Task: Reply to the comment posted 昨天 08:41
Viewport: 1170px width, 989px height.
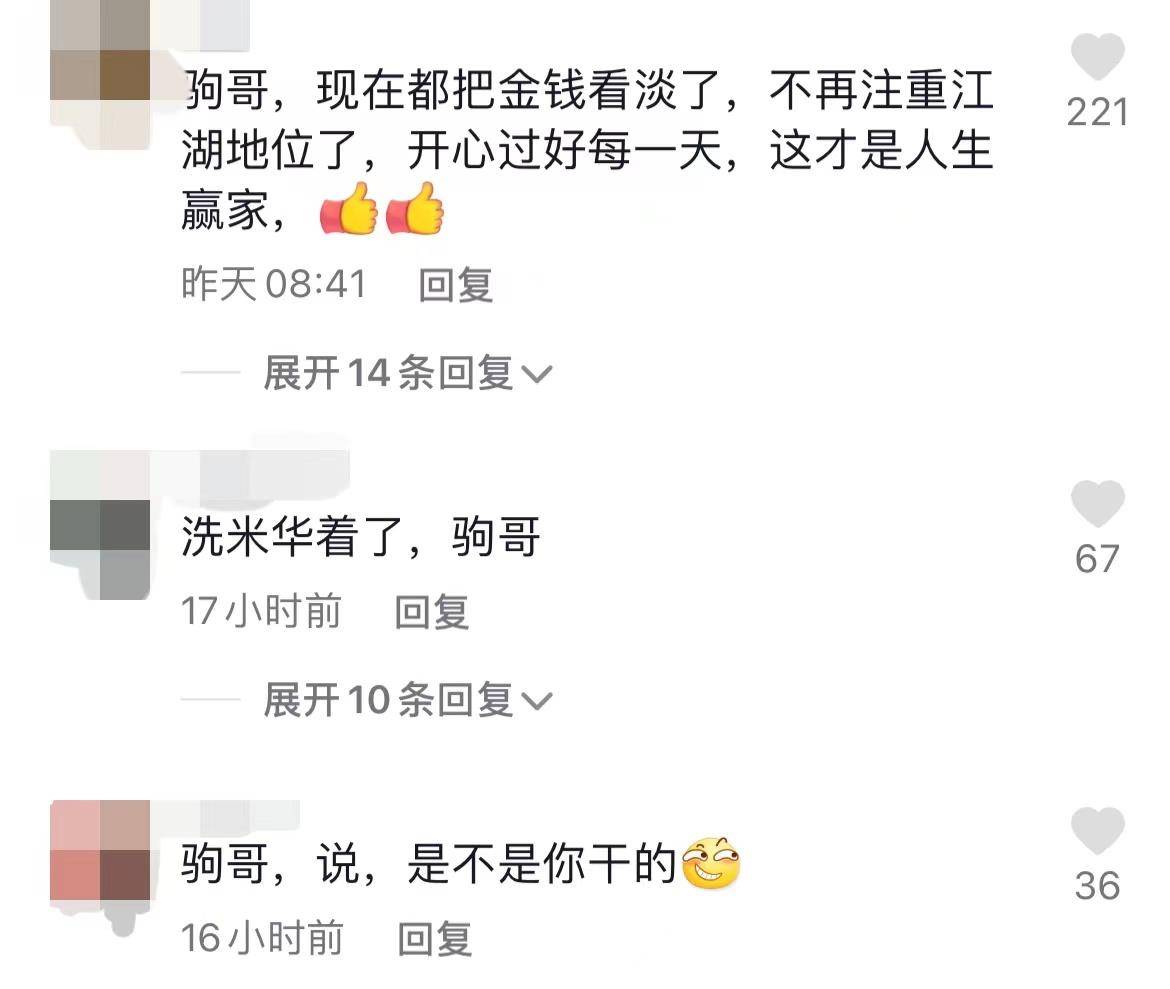Action: 456,285
